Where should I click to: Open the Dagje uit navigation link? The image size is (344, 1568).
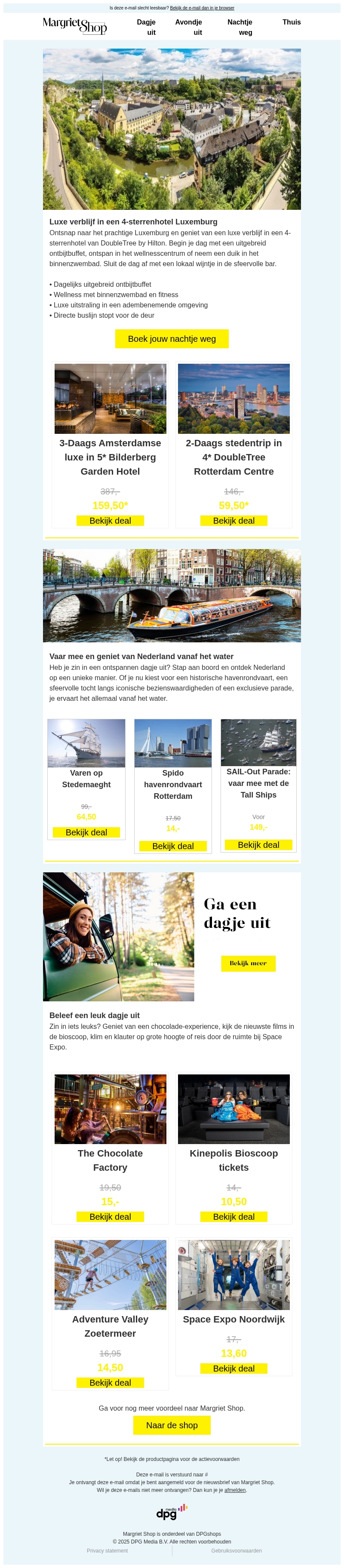tap(146, 27)
